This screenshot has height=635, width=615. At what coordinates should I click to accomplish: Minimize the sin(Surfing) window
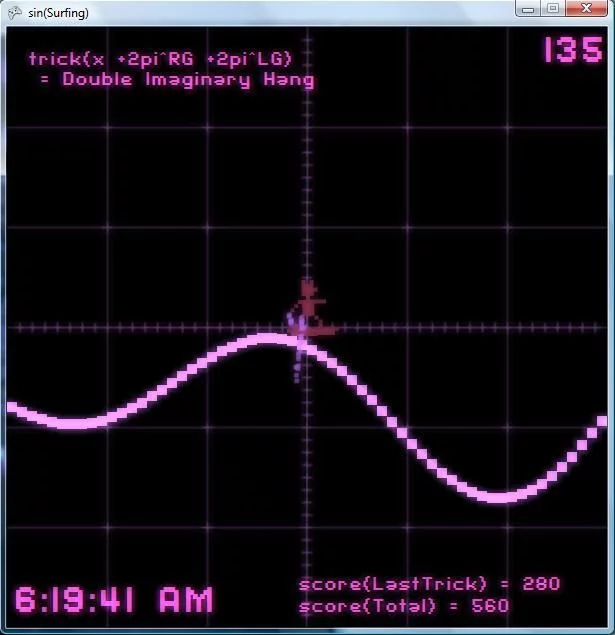click(528, 8)
